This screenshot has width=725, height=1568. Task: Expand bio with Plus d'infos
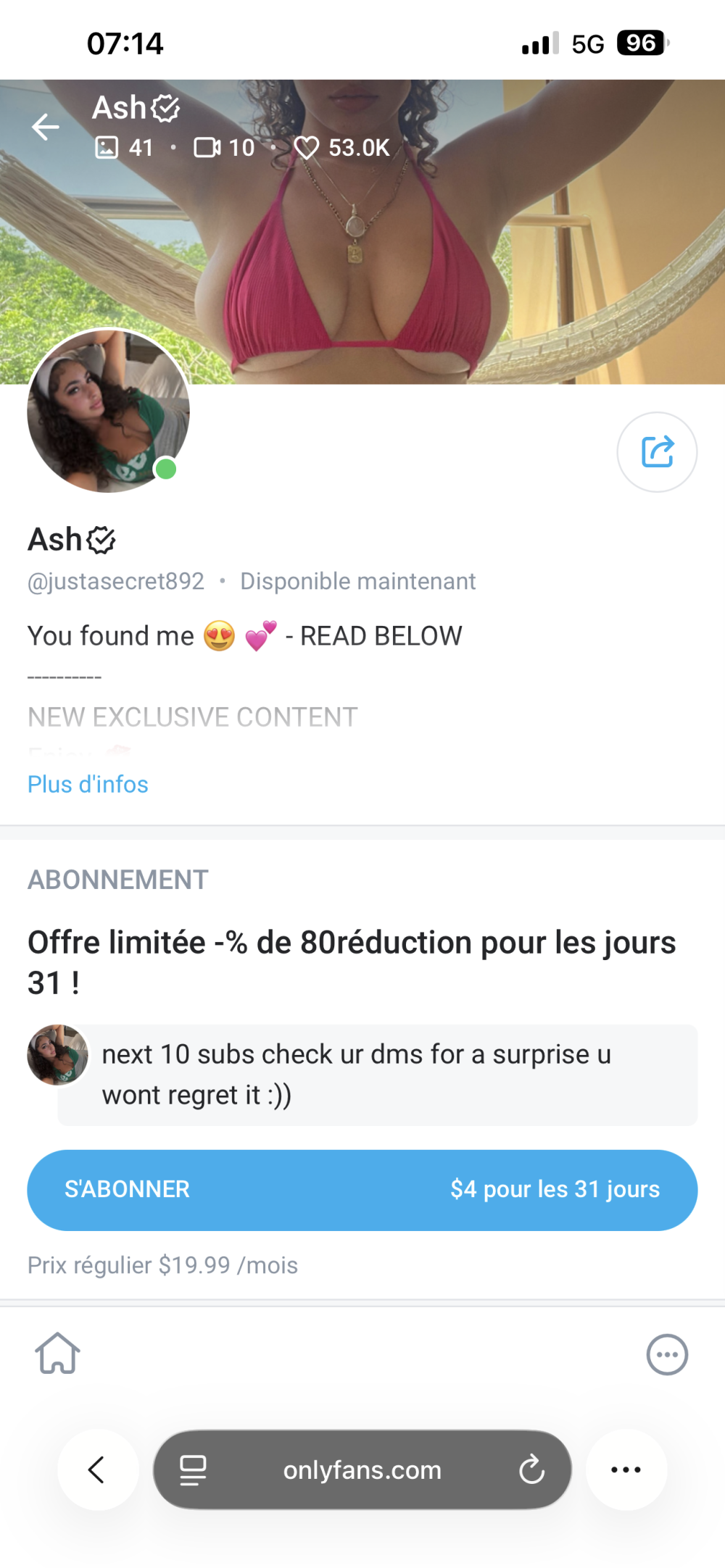pos(88,784)
